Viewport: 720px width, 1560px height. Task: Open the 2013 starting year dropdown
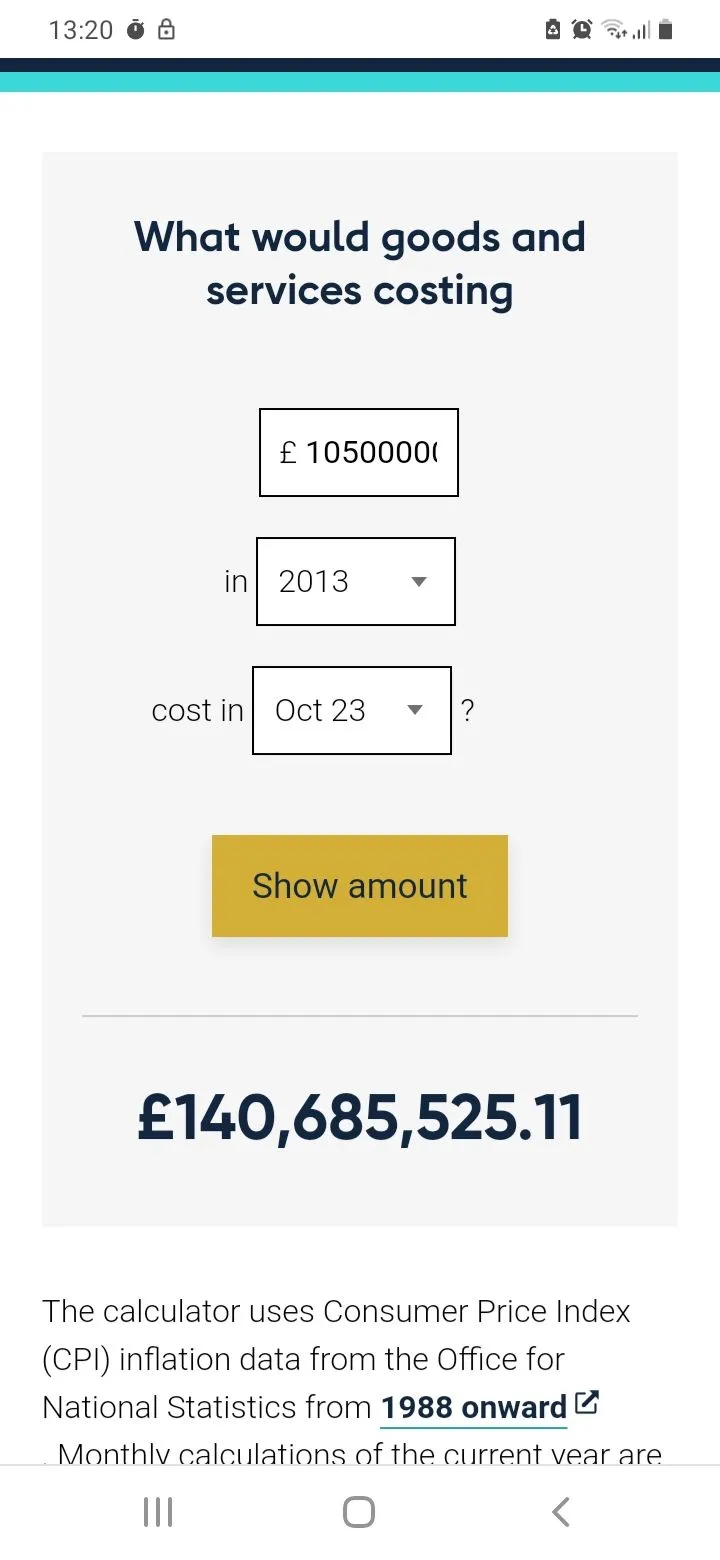click(x=356, y=582)
